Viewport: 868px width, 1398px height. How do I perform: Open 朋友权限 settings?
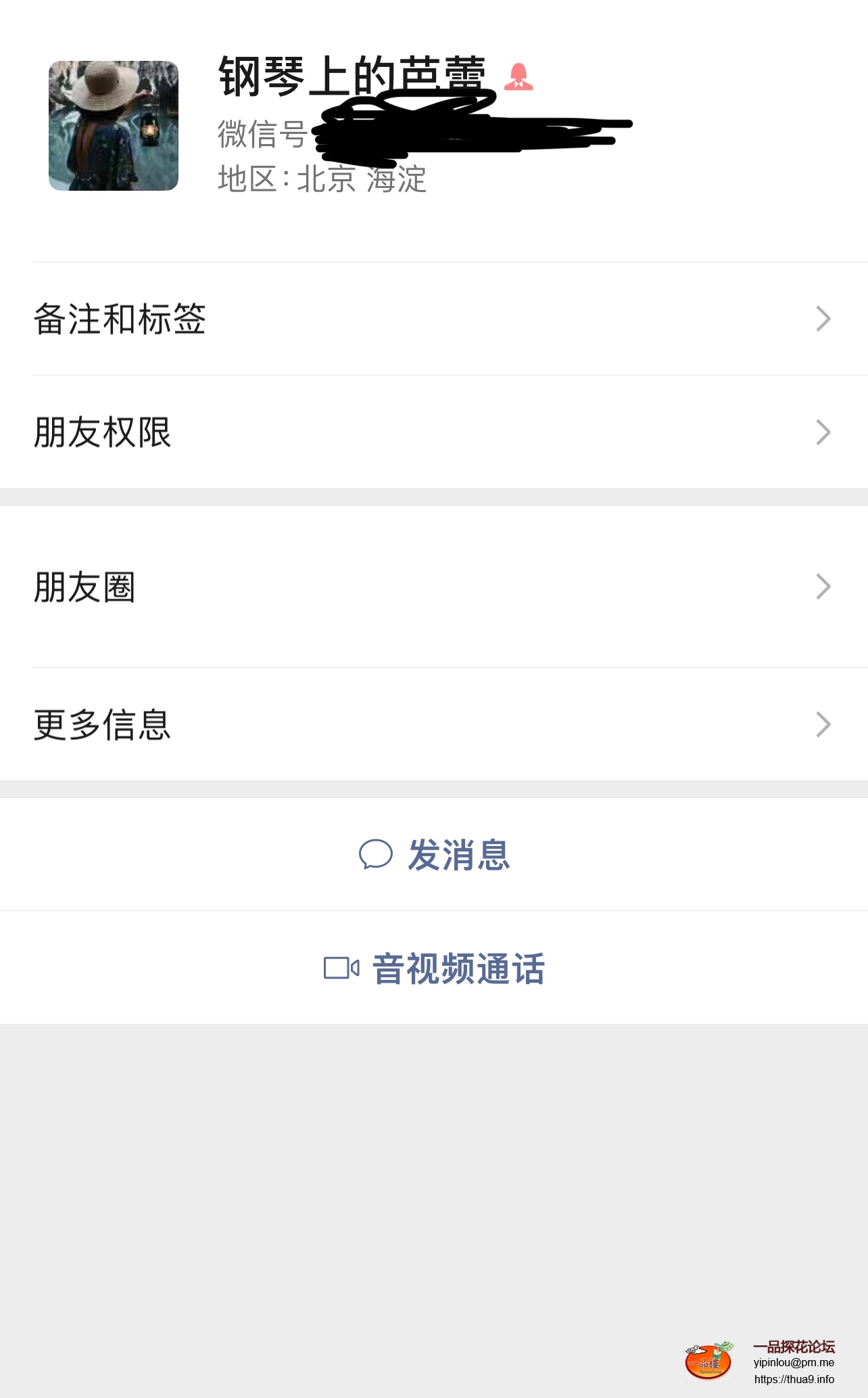point(433,432)
